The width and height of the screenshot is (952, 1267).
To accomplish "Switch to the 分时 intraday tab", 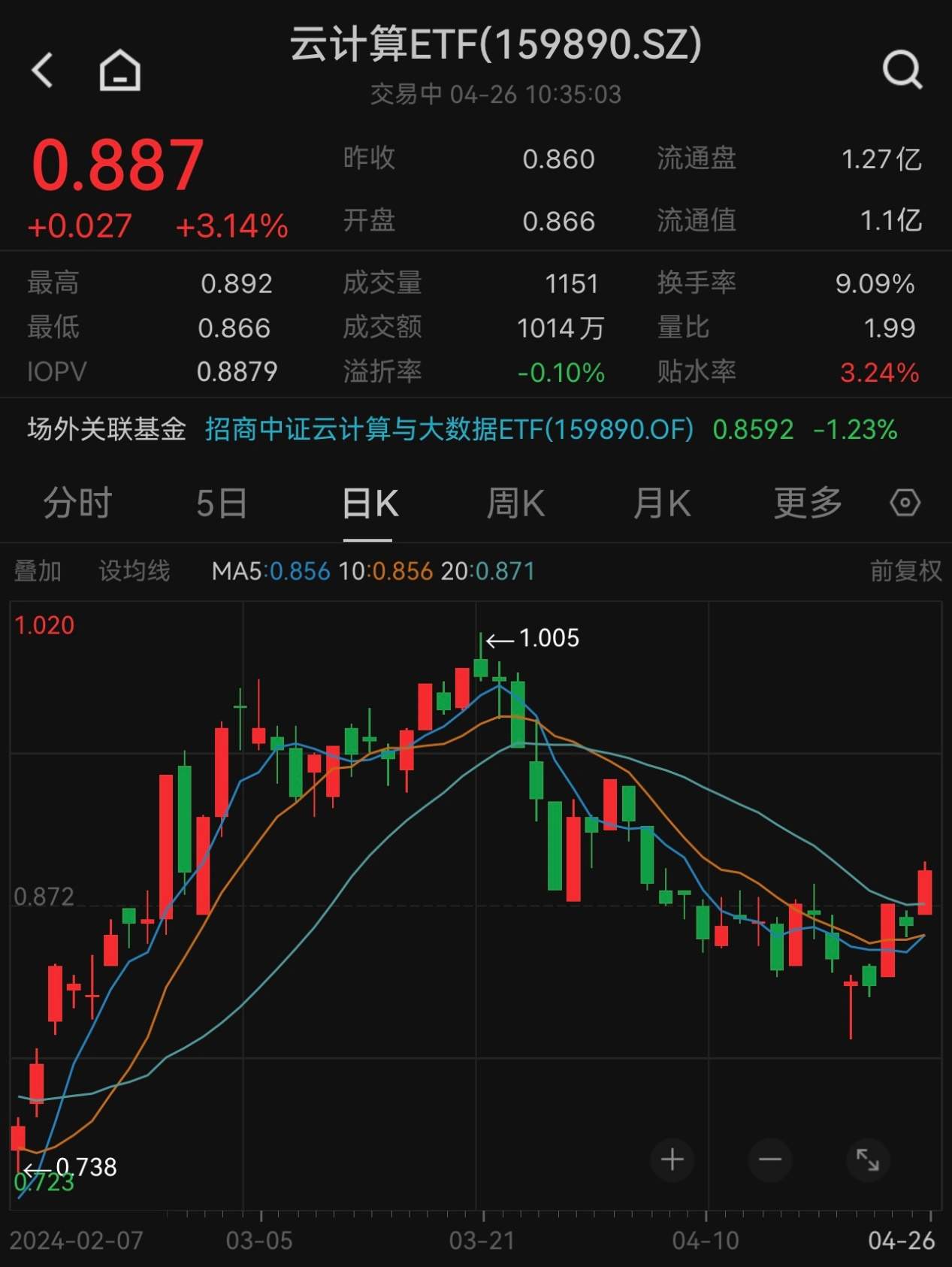I will pos(79,503).
